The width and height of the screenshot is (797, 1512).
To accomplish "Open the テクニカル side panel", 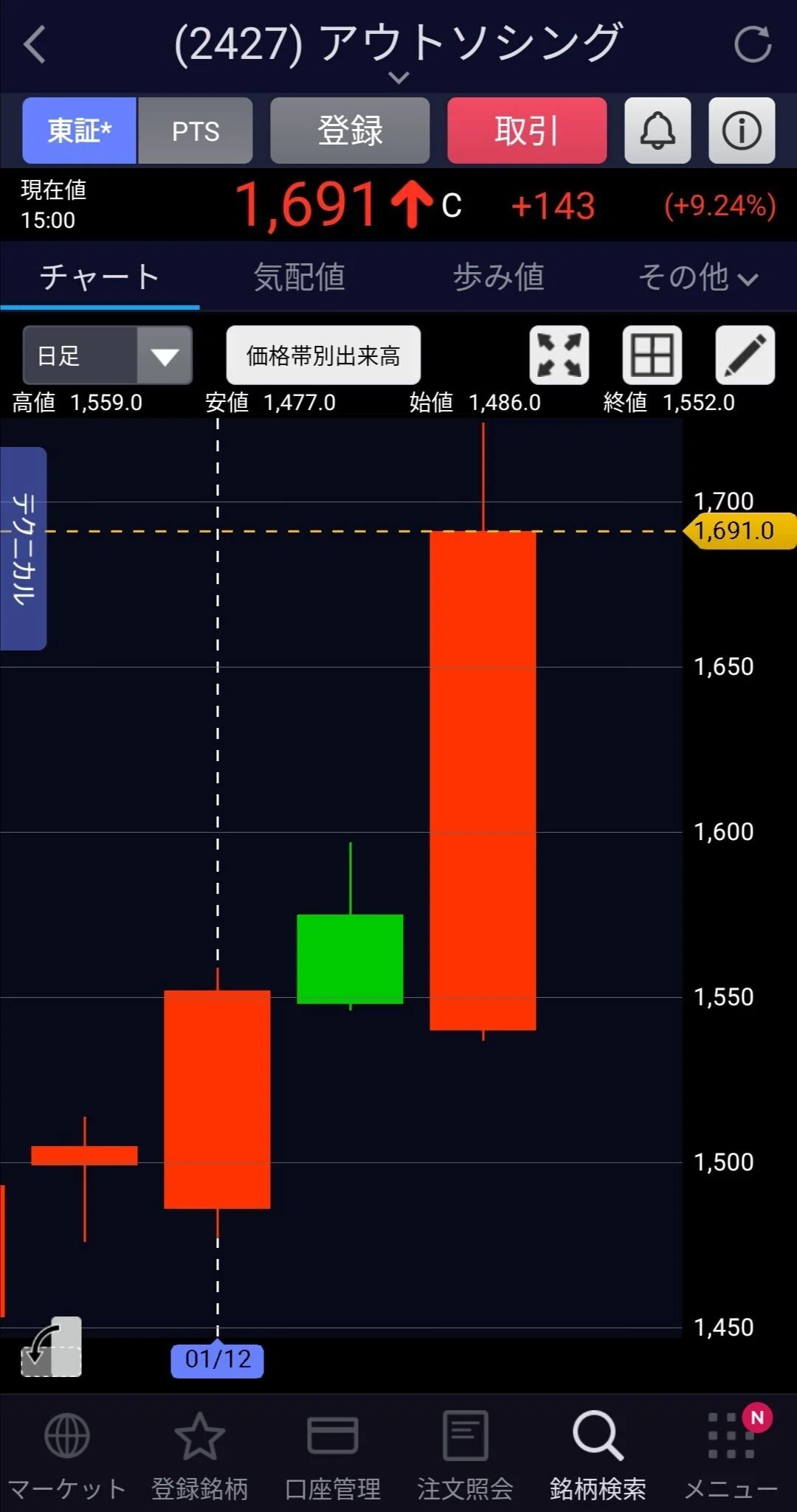I will [24, 549].
